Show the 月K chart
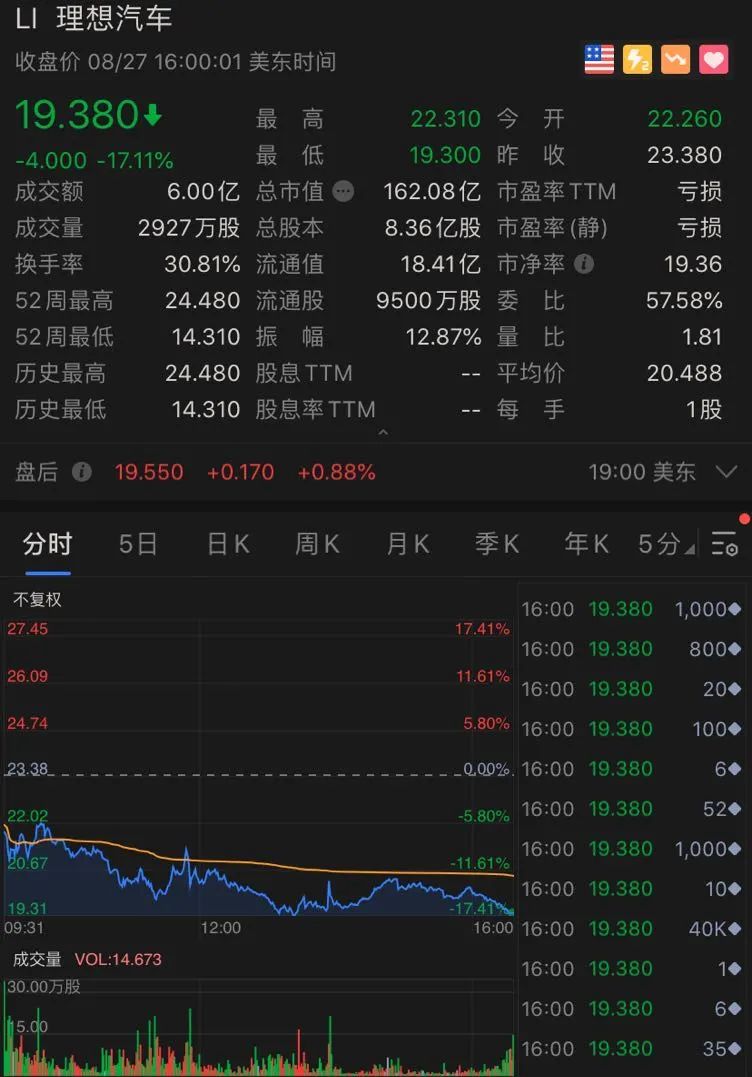 [408, 544]
